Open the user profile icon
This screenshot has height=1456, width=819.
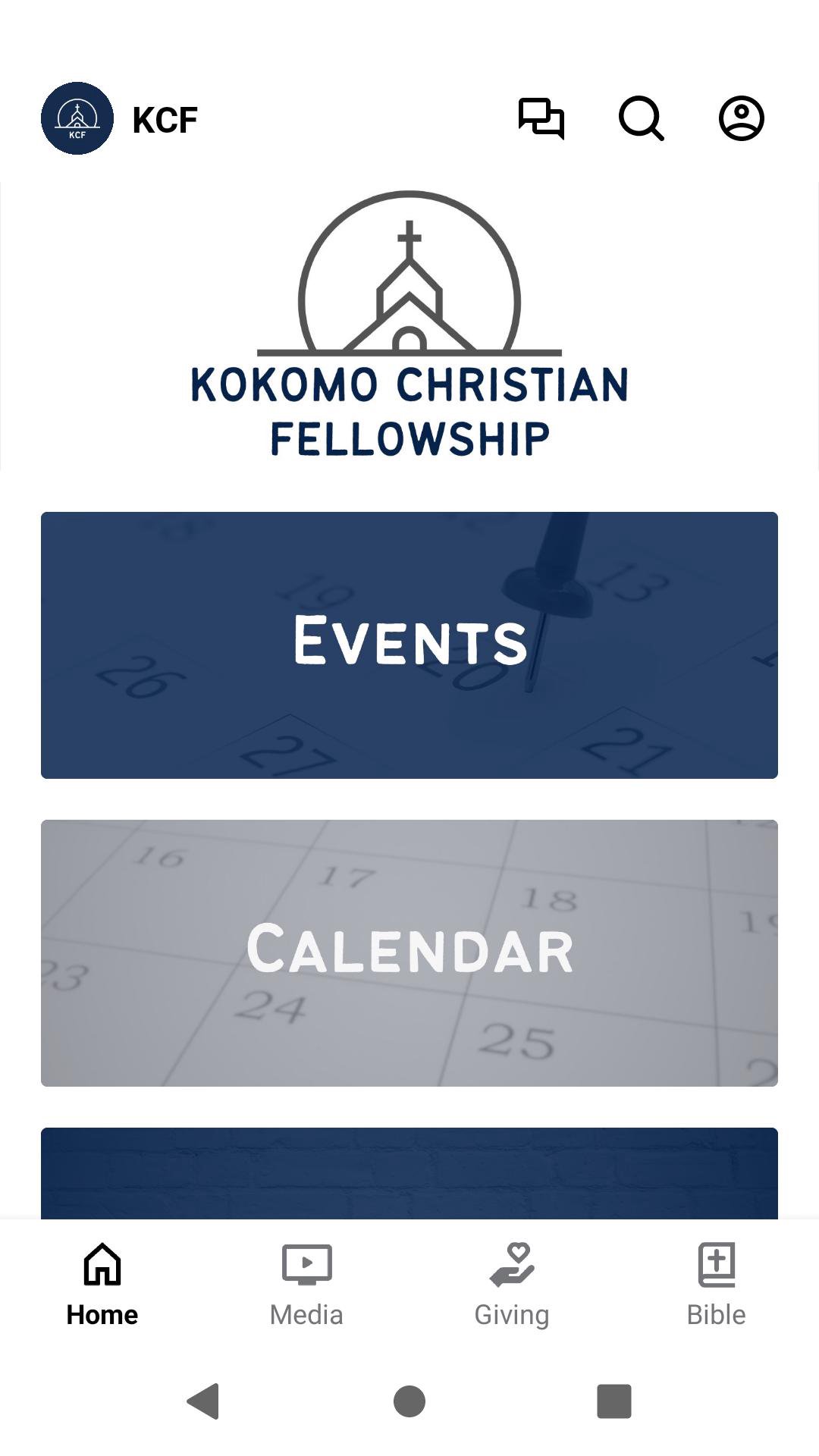(x=741, y=118)
